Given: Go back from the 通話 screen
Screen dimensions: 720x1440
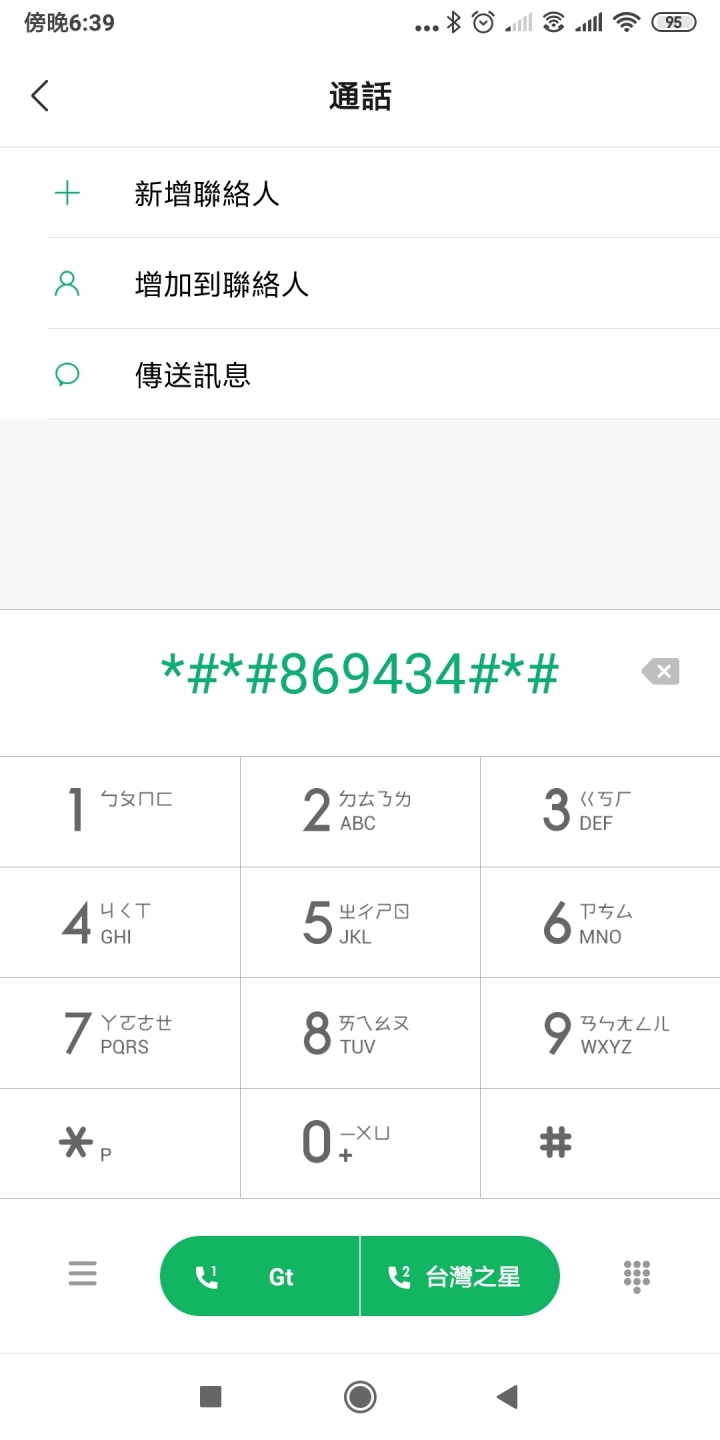Looking at the screenshot, I should point(40,96).
